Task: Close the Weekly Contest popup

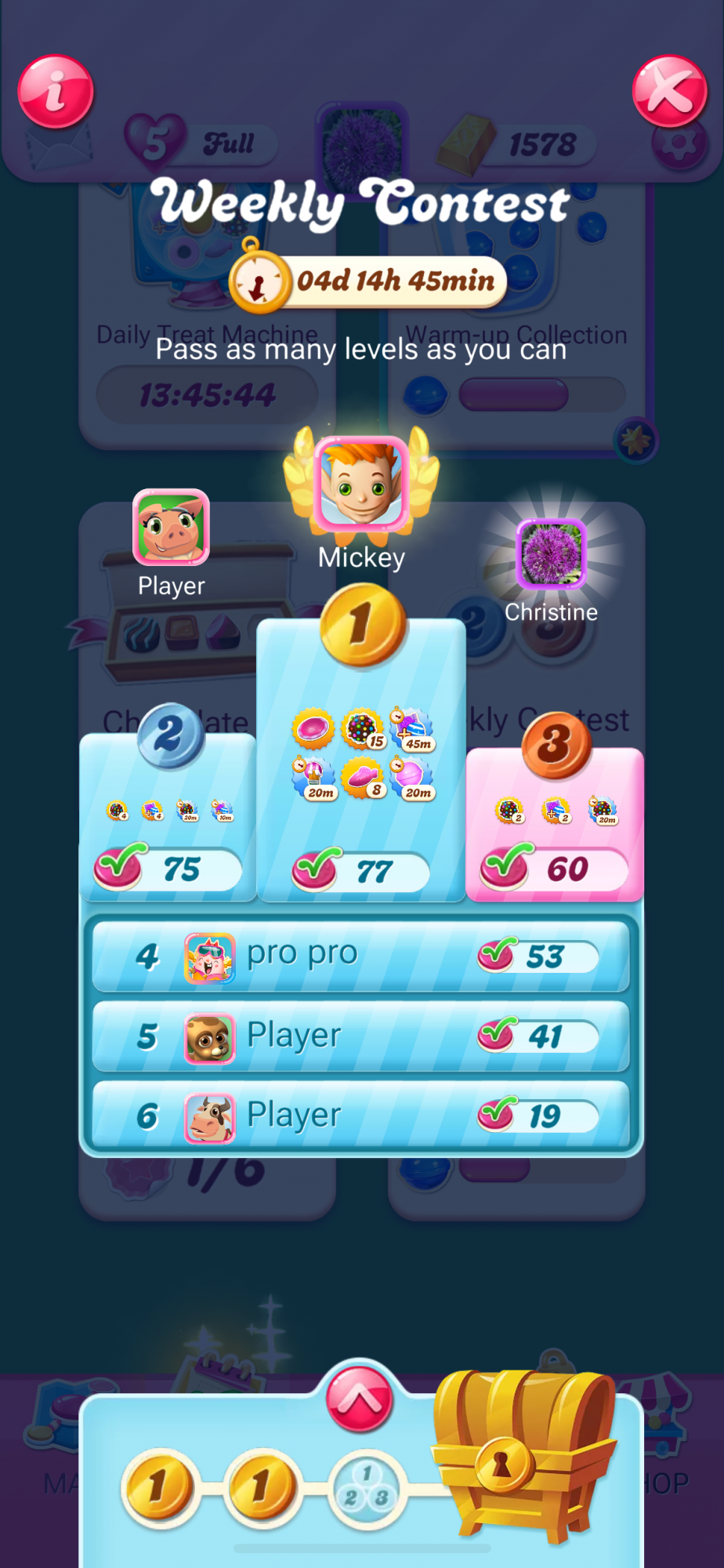Action: click(x=668, y=92)
